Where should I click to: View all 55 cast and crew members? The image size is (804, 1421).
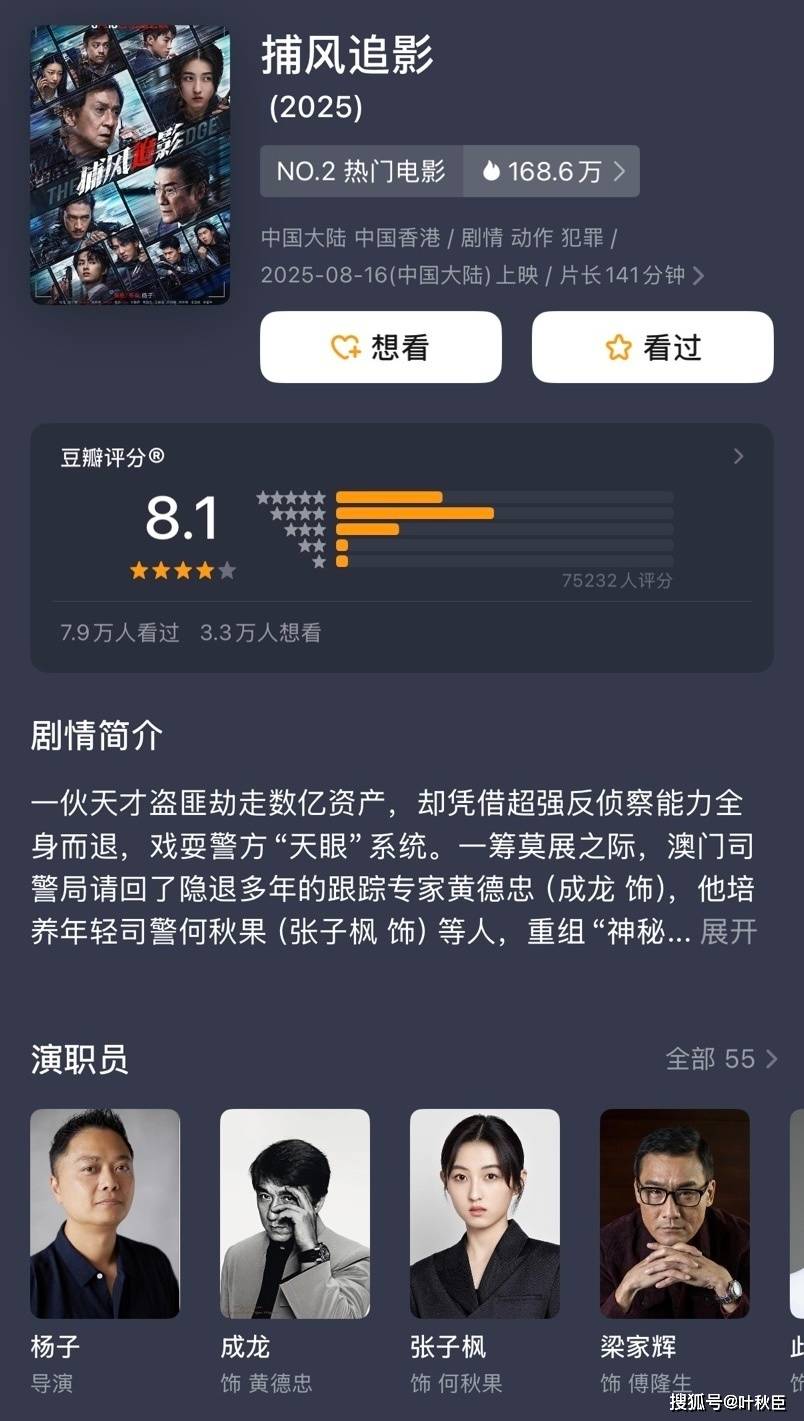(x=721, y=1059)
